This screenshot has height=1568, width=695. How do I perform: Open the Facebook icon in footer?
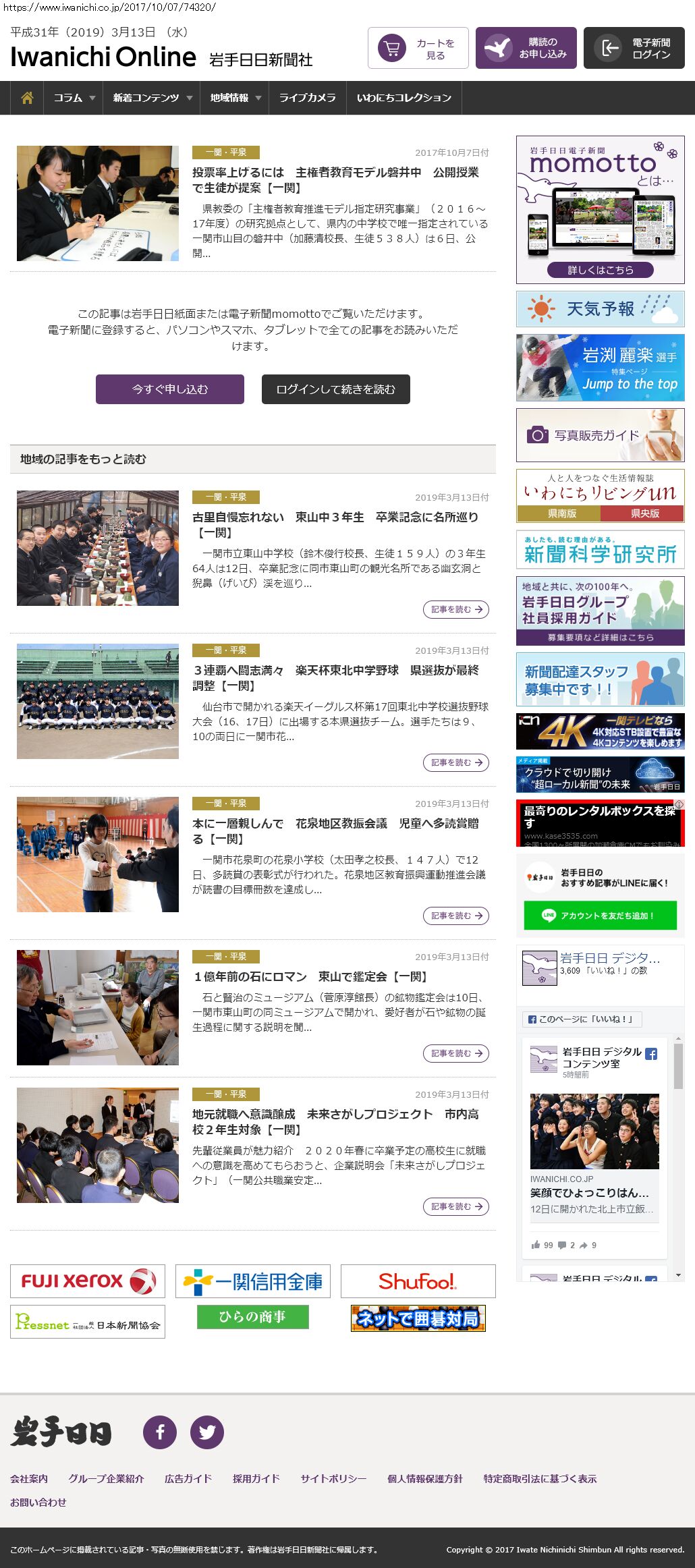[160, 1432]
